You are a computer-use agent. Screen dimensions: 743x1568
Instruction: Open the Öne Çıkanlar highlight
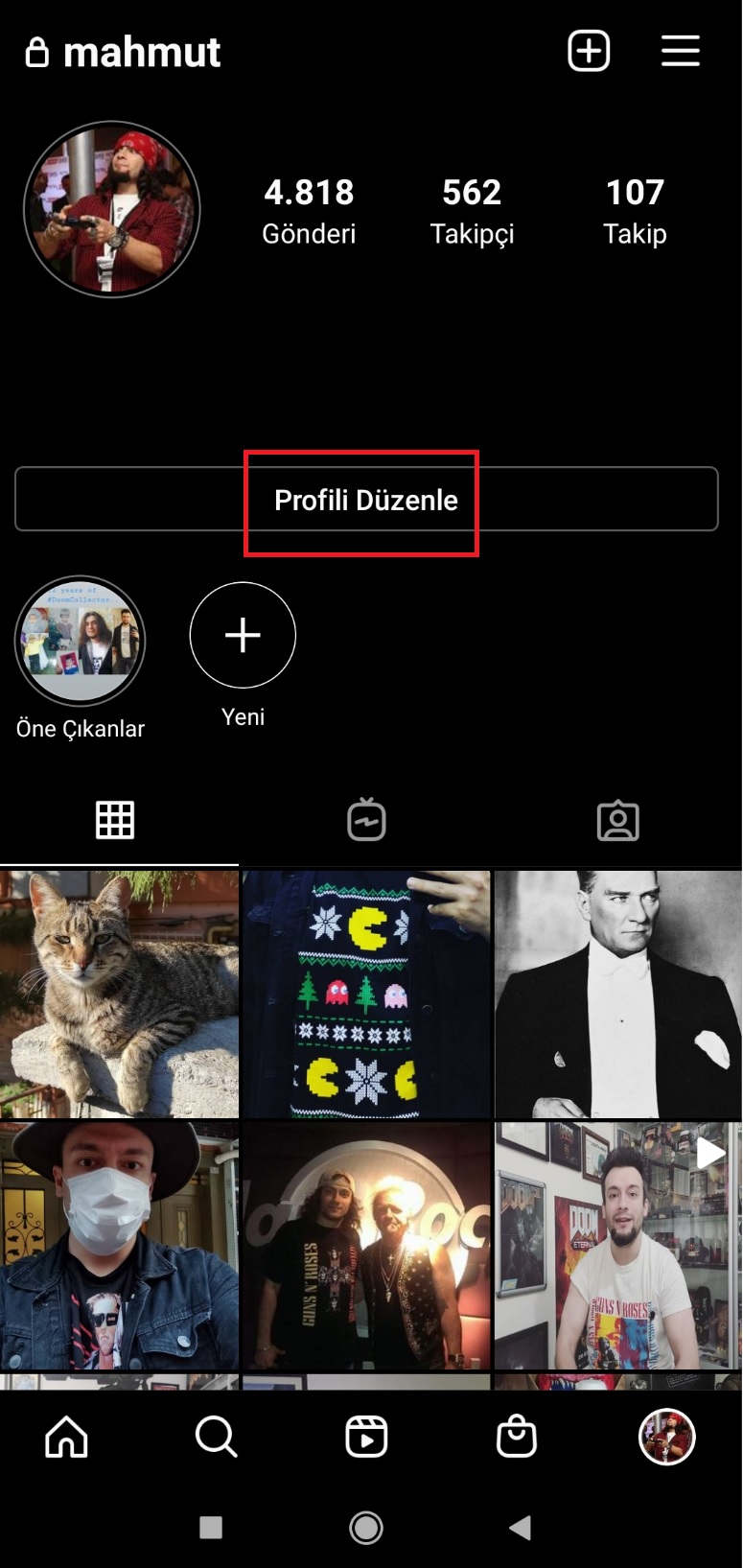click(x=80, y=641)
